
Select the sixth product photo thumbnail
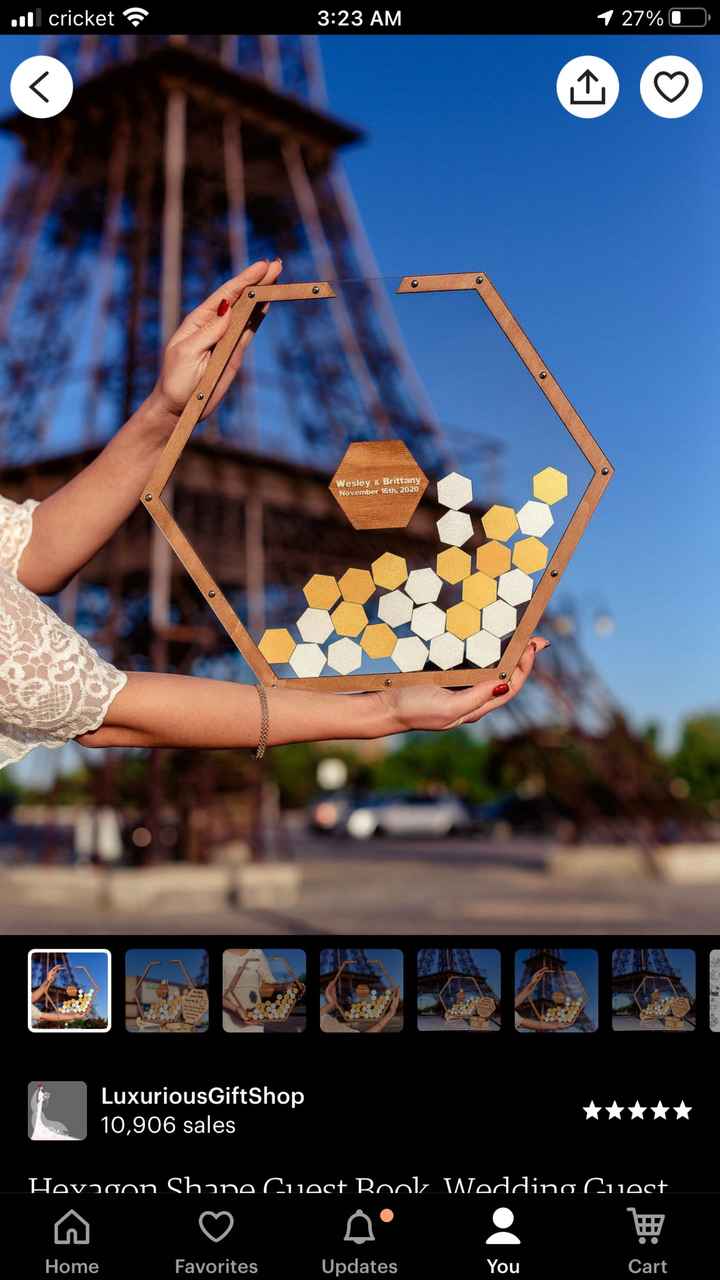(x=556, y=990)
